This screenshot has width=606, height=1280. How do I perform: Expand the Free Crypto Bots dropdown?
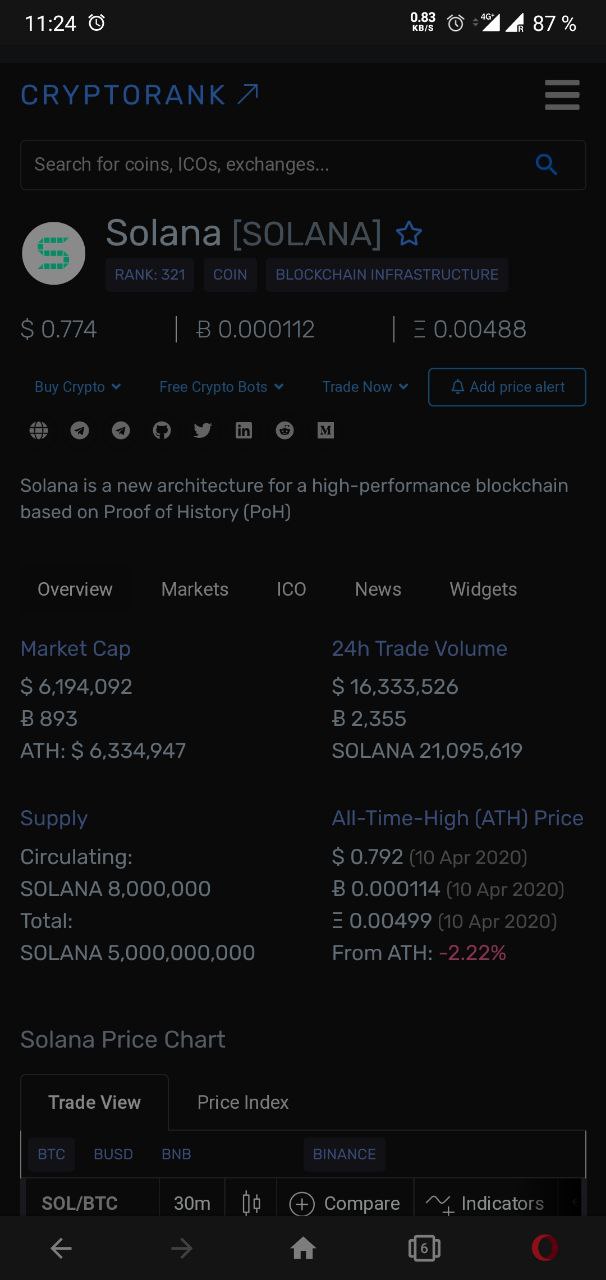coord(221,387)
